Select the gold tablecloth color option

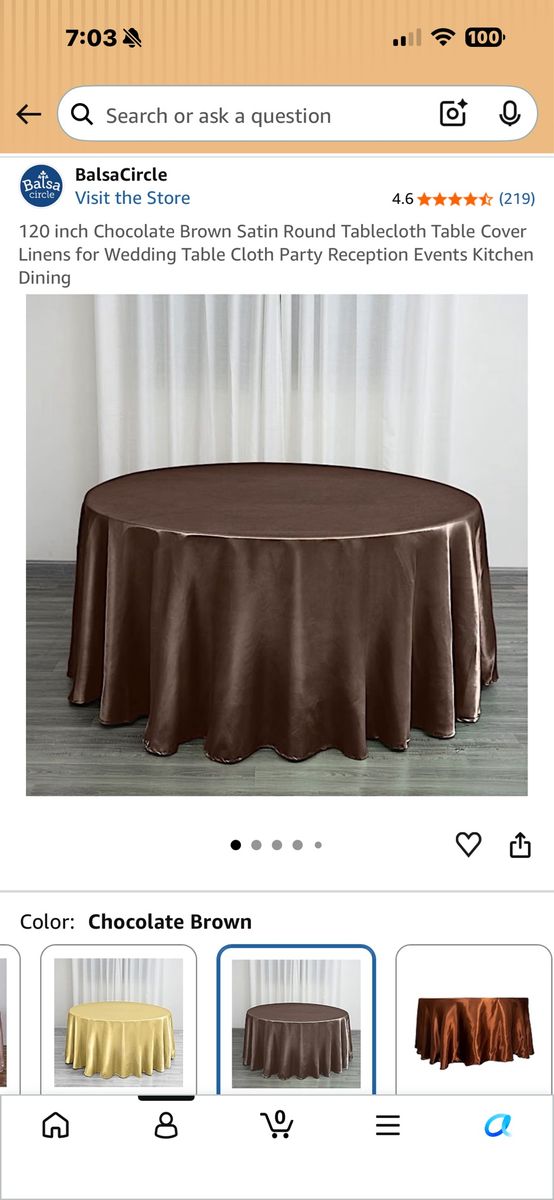[x=119, y=1020]
